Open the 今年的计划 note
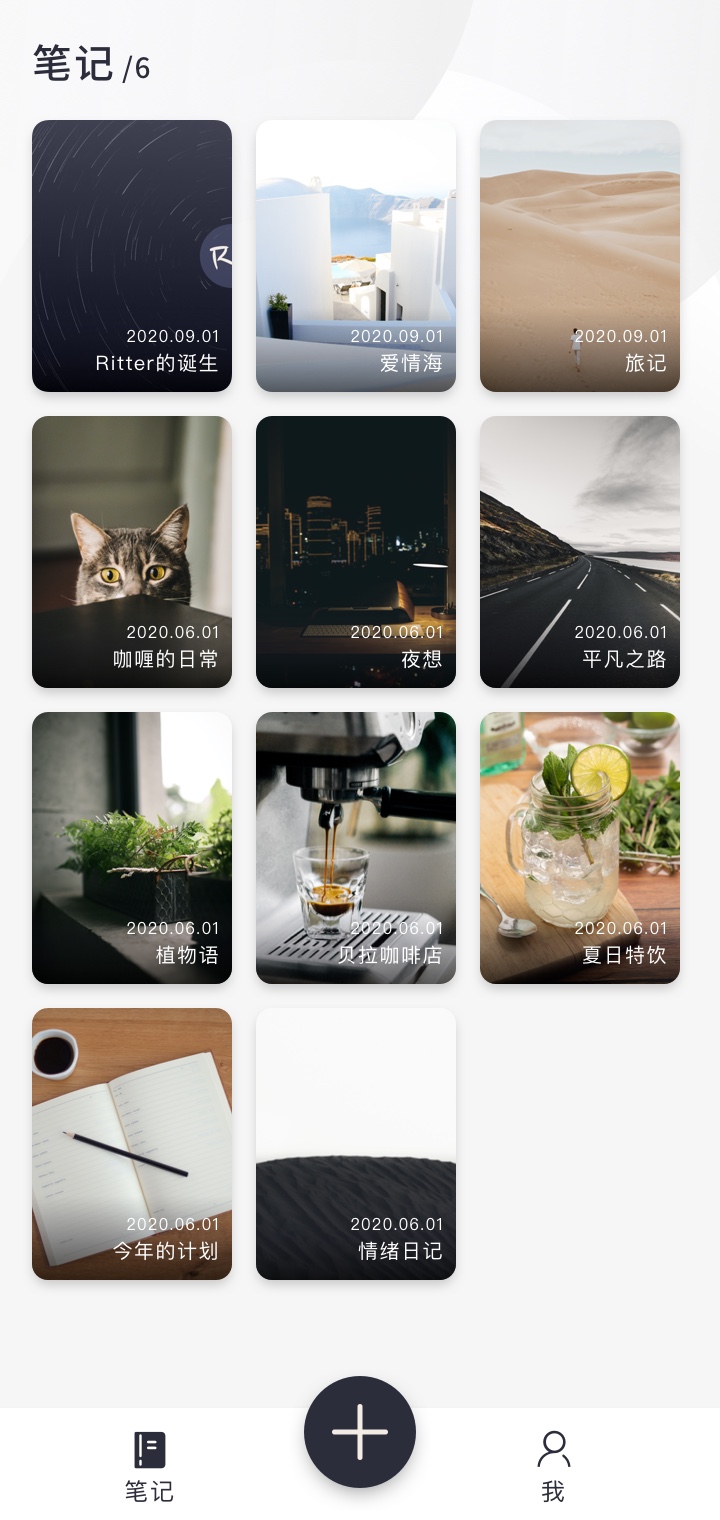The height and width of the screenshot is (1520, 720). tap(132, 1144)
